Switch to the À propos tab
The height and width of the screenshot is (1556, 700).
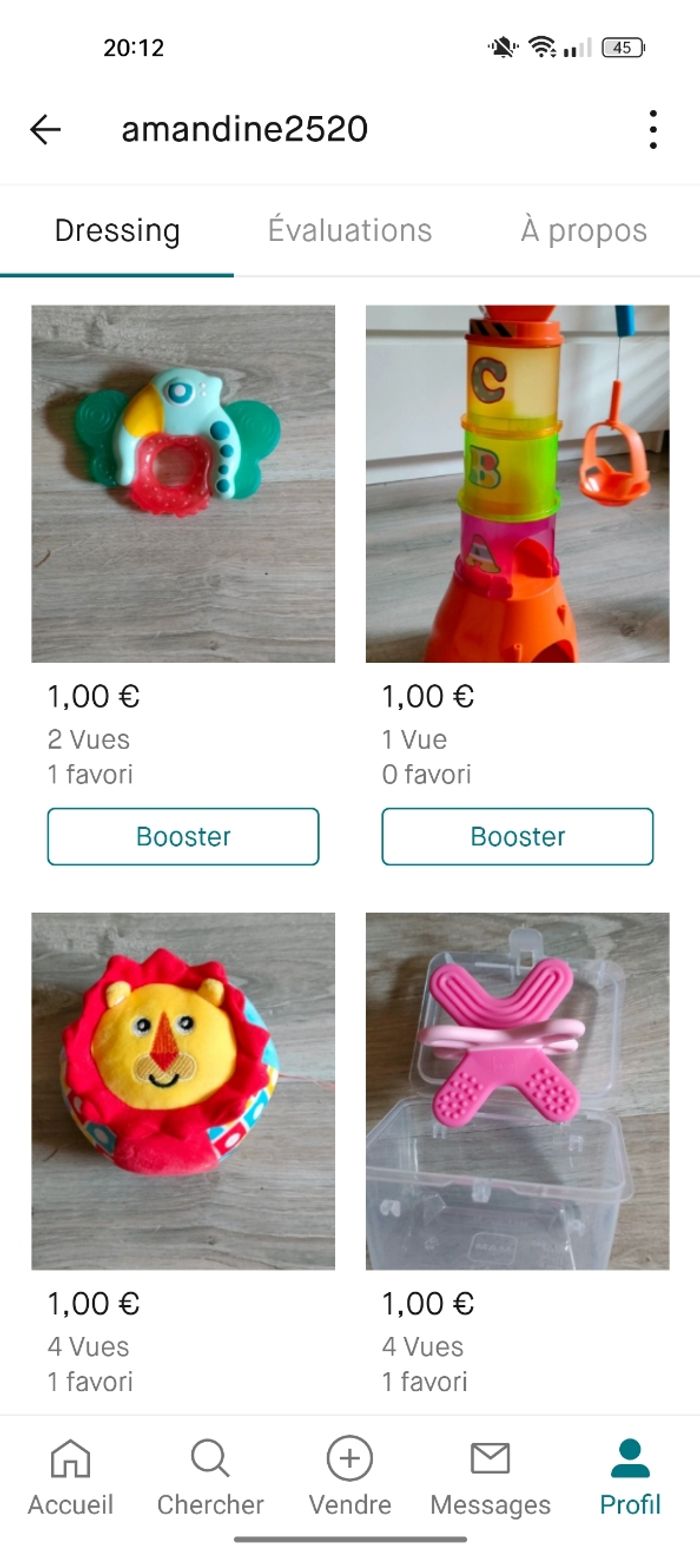583,230
